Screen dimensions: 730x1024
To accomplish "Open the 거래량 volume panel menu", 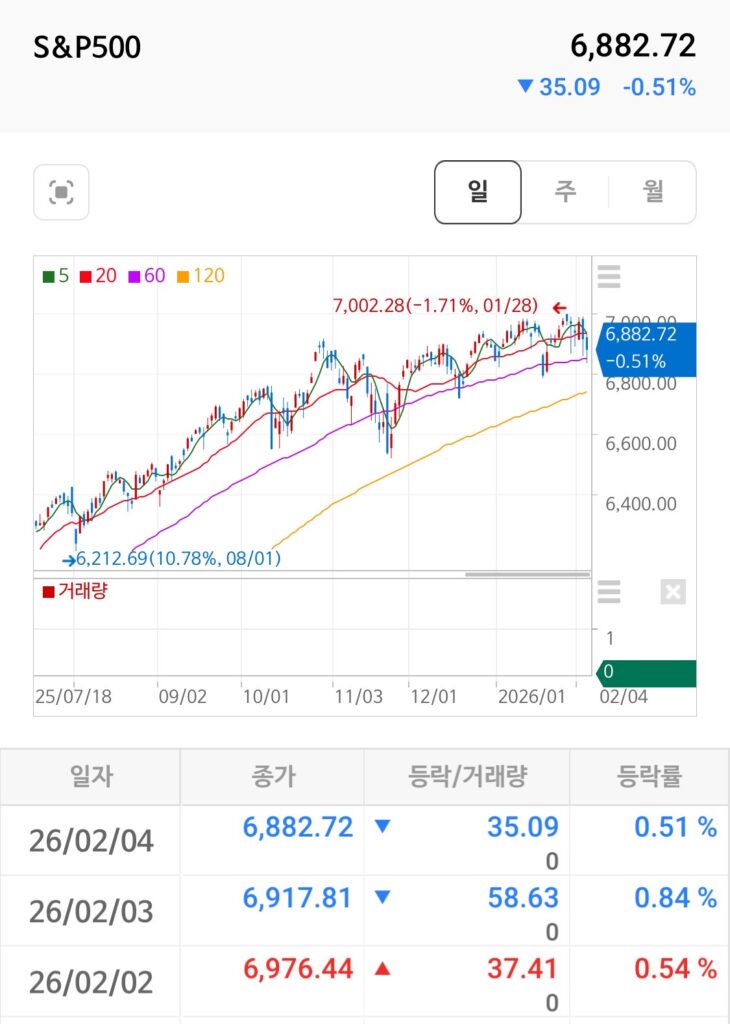I will (x=608, y=593).
